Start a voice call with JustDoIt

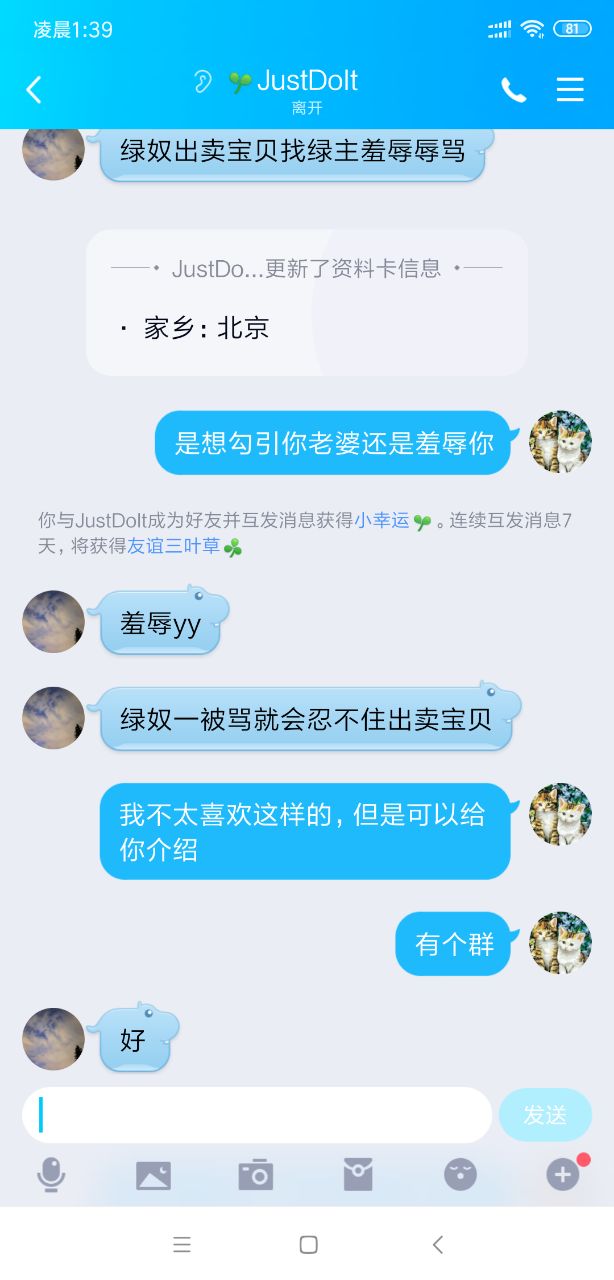click(x=513, y=90)
